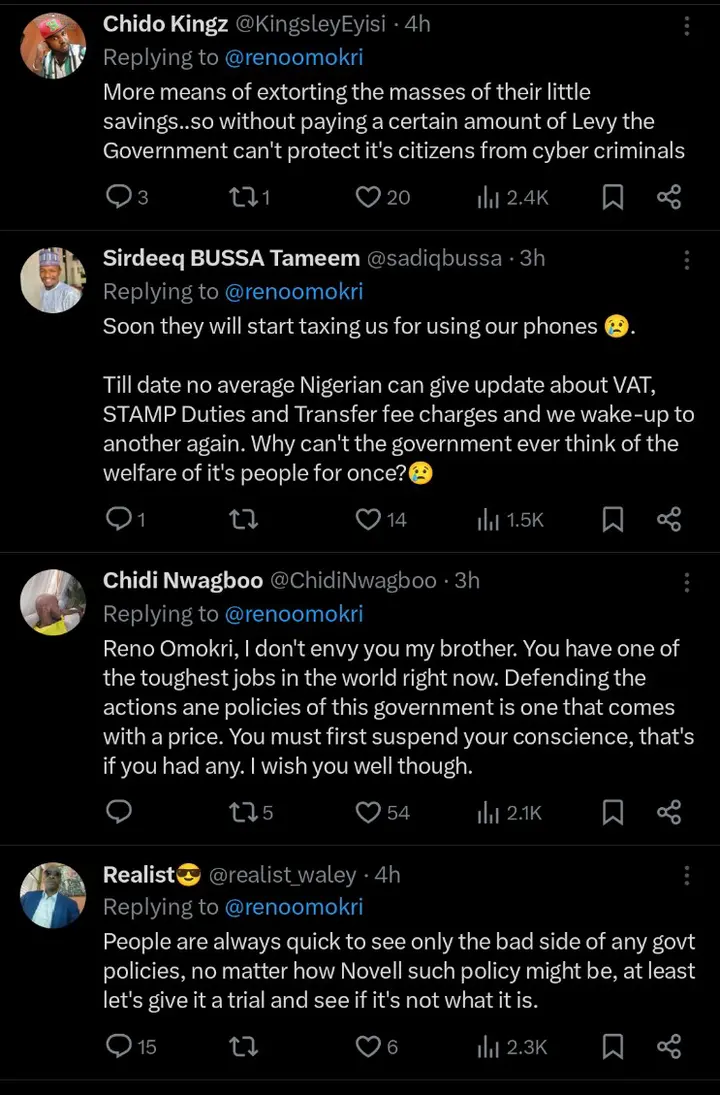Retweet Chido Kingz's reply
Screen dimensions: 720x1095
coord(242,197)
